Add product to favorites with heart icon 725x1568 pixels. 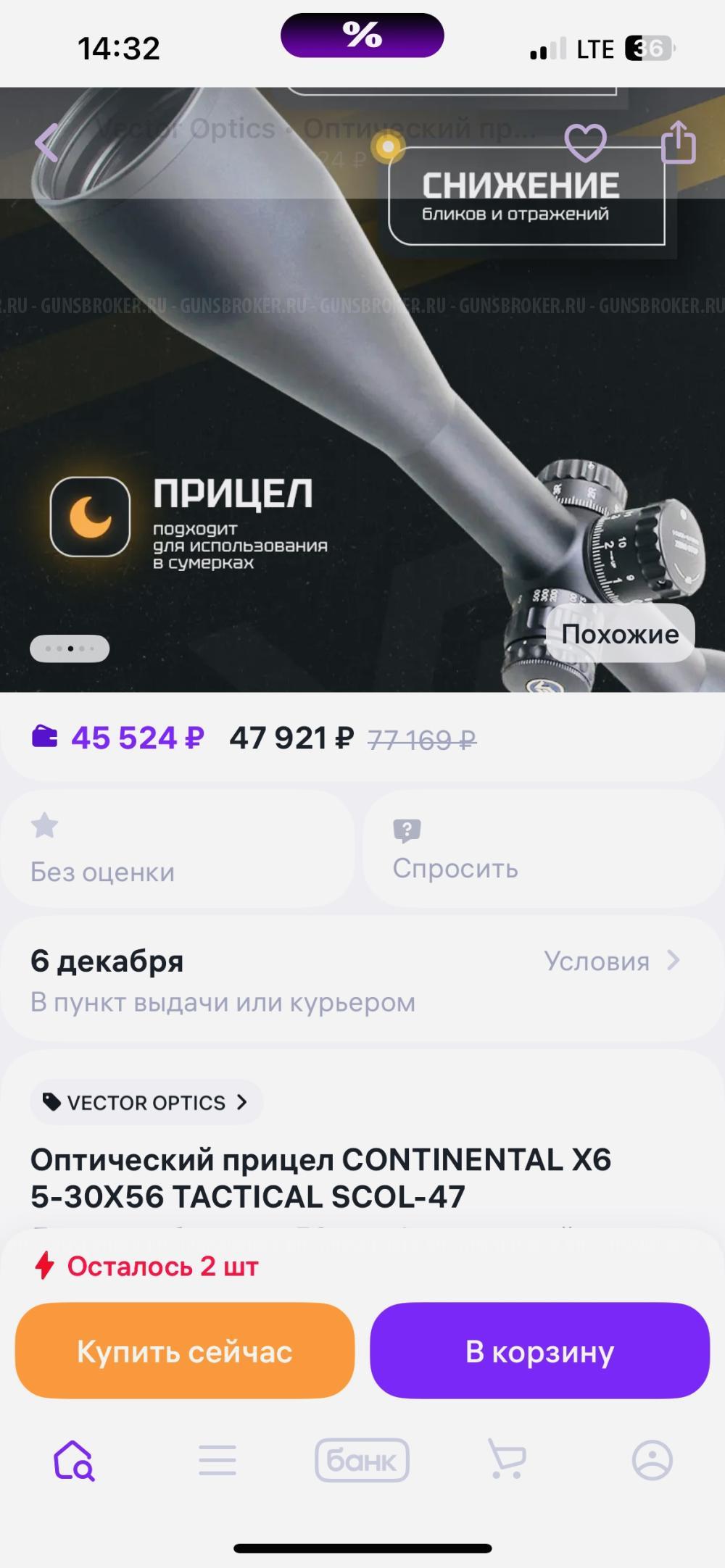click(x=586, y=143)
